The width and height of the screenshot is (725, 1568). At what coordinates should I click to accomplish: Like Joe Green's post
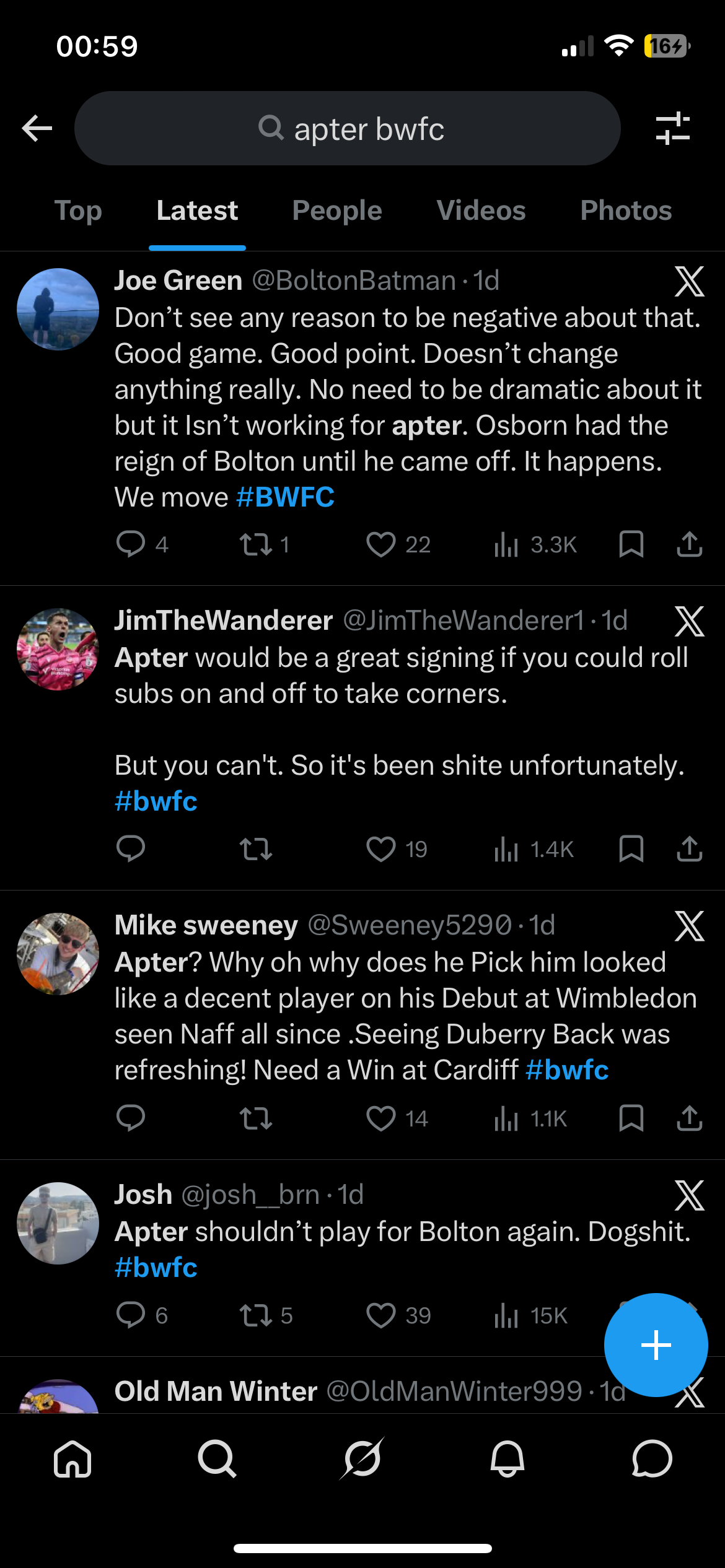click(380, 545)
